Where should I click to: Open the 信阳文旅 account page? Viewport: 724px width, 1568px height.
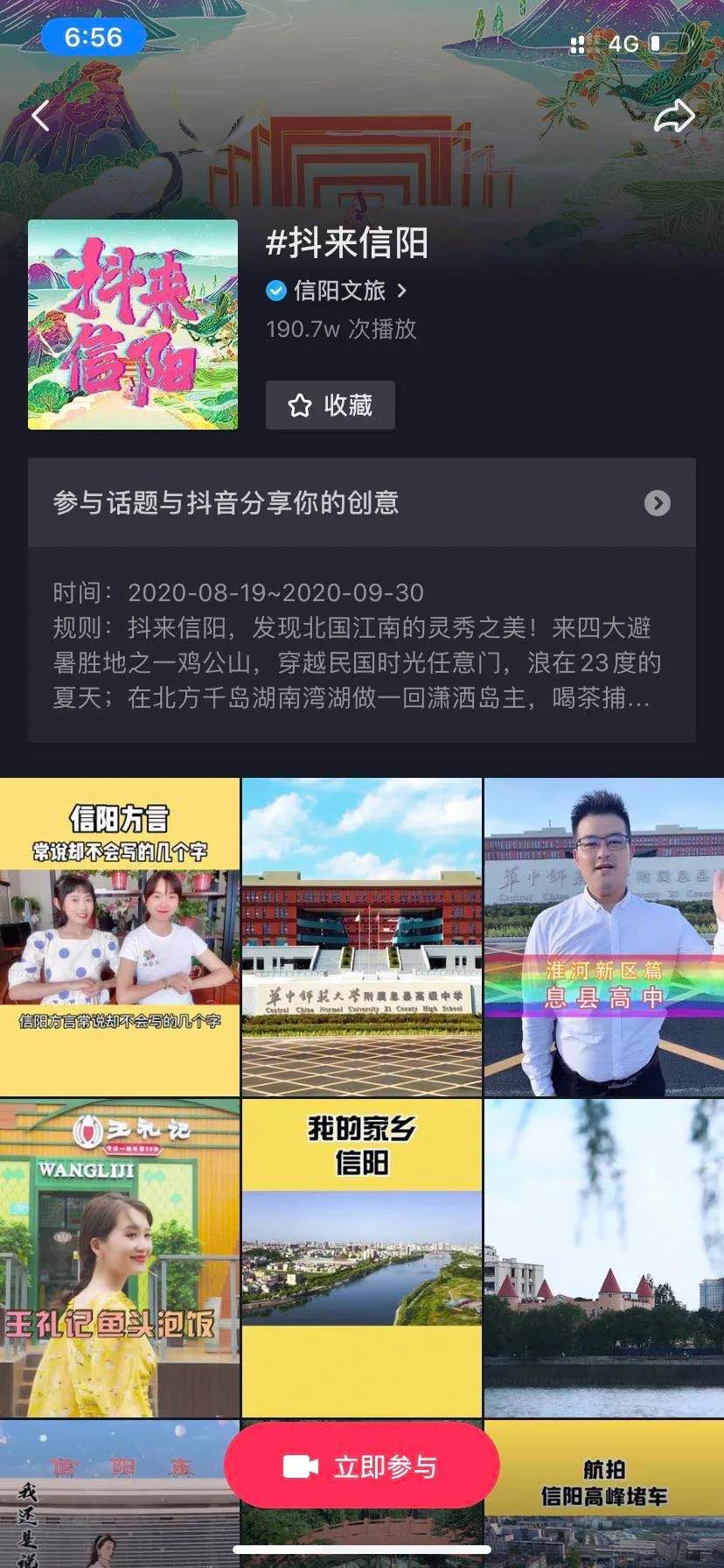(x=338, y=290)
